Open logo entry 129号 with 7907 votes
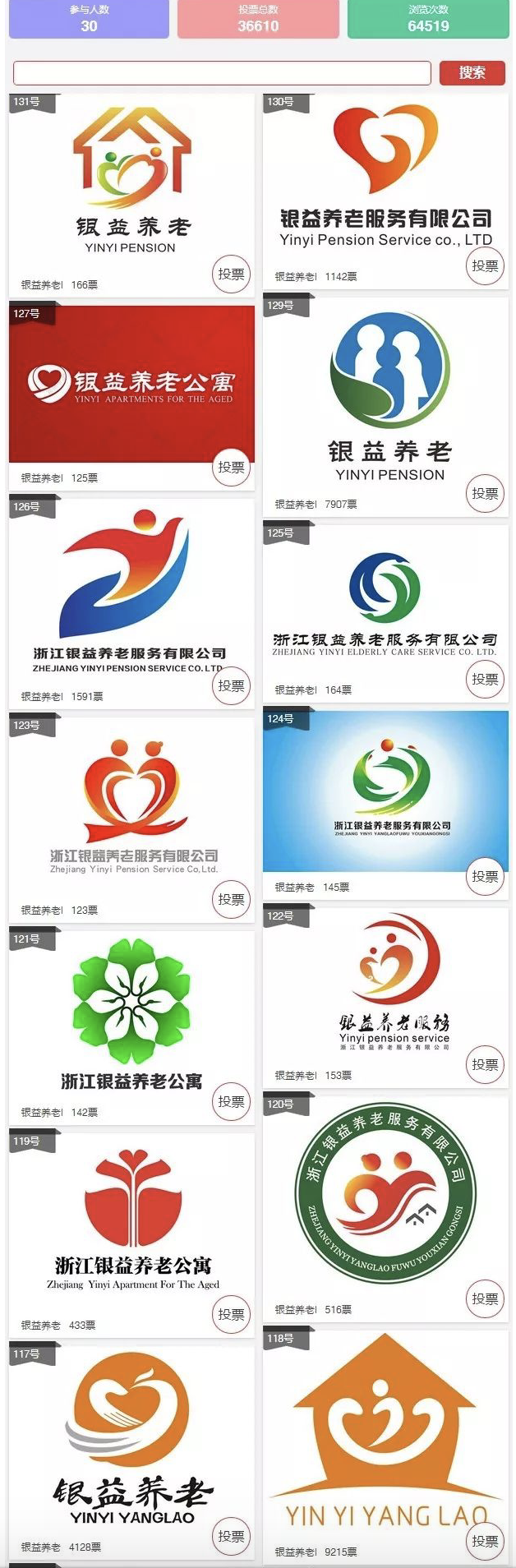Screen dimensions: 516x1568 coord(389,394)
